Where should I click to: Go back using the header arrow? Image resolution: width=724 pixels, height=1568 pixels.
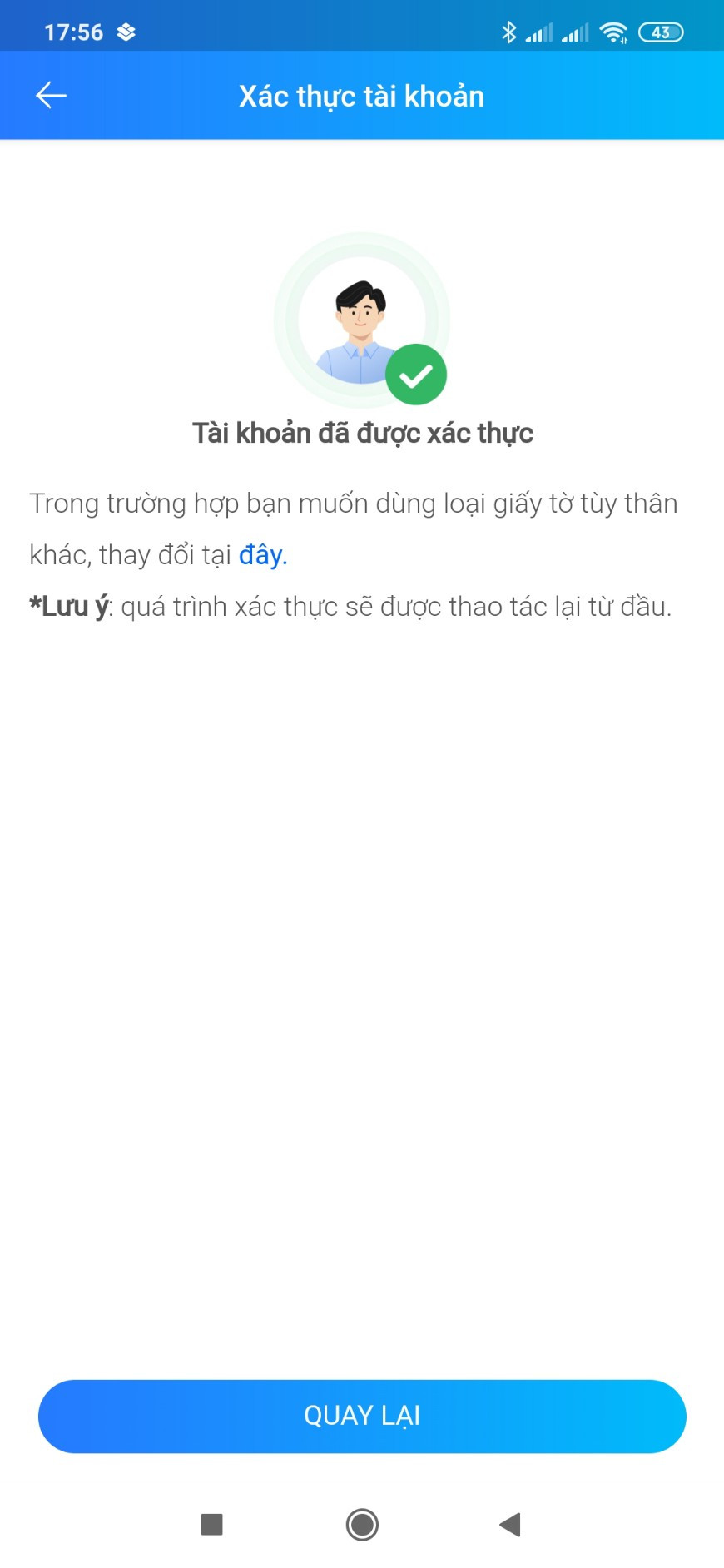tap(51, 96)
